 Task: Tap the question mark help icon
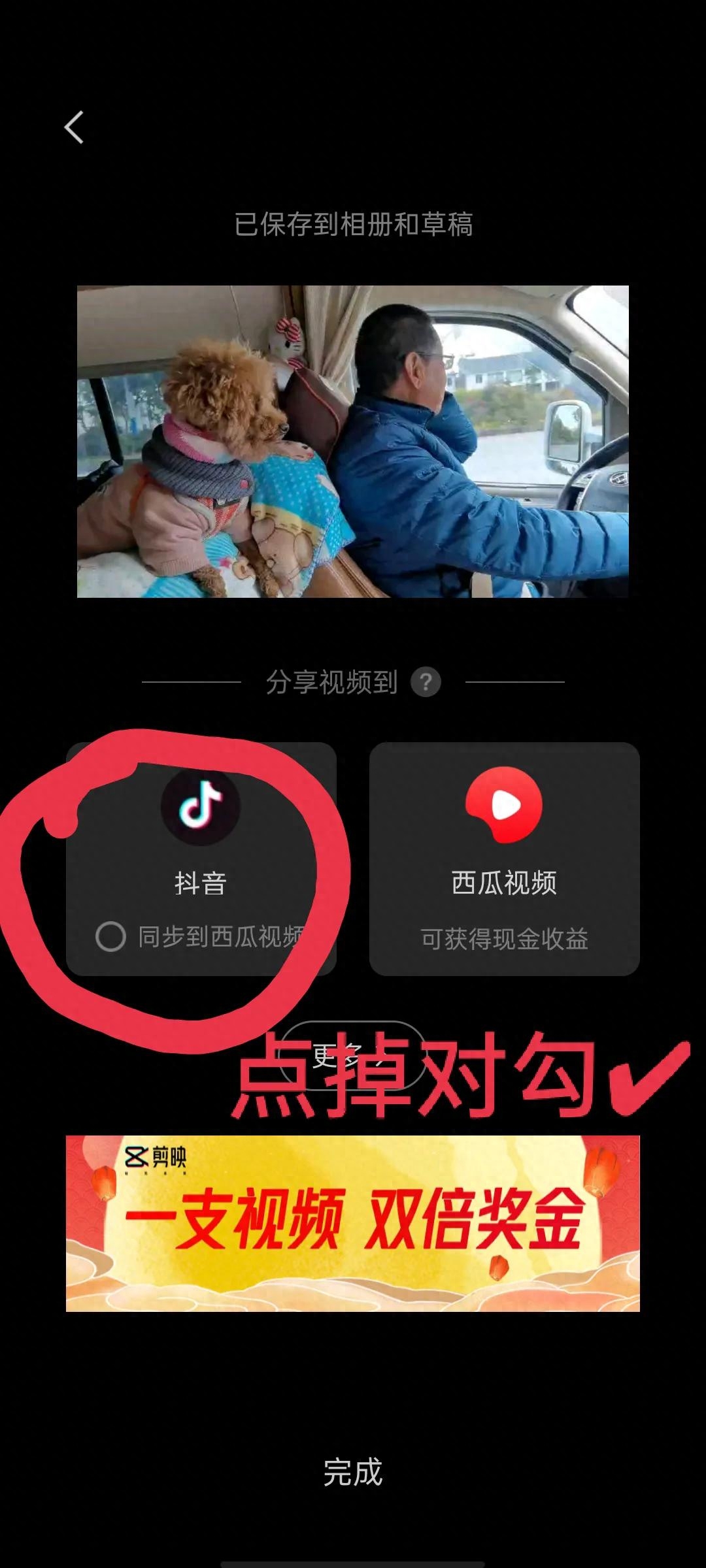pyautogui.click(x=426, y=682)
